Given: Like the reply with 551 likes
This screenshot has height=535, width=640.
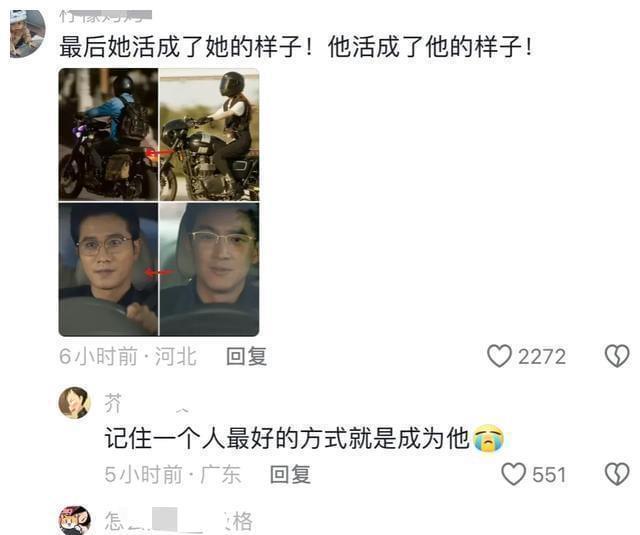Looking at the screenshot, I should coord(513,474).
